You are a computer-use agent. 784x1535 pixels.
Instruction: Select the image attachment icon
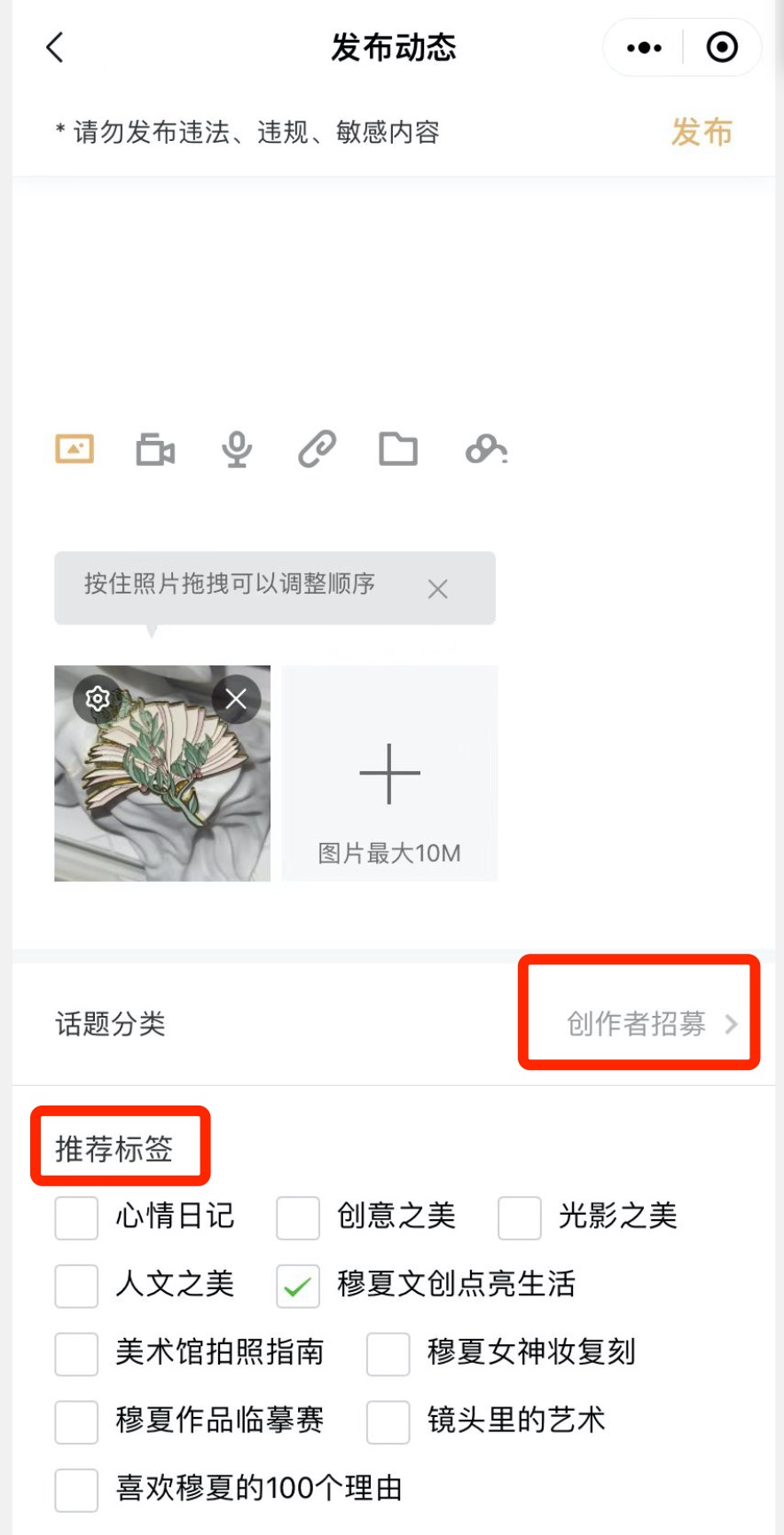[x=74, y=449]
